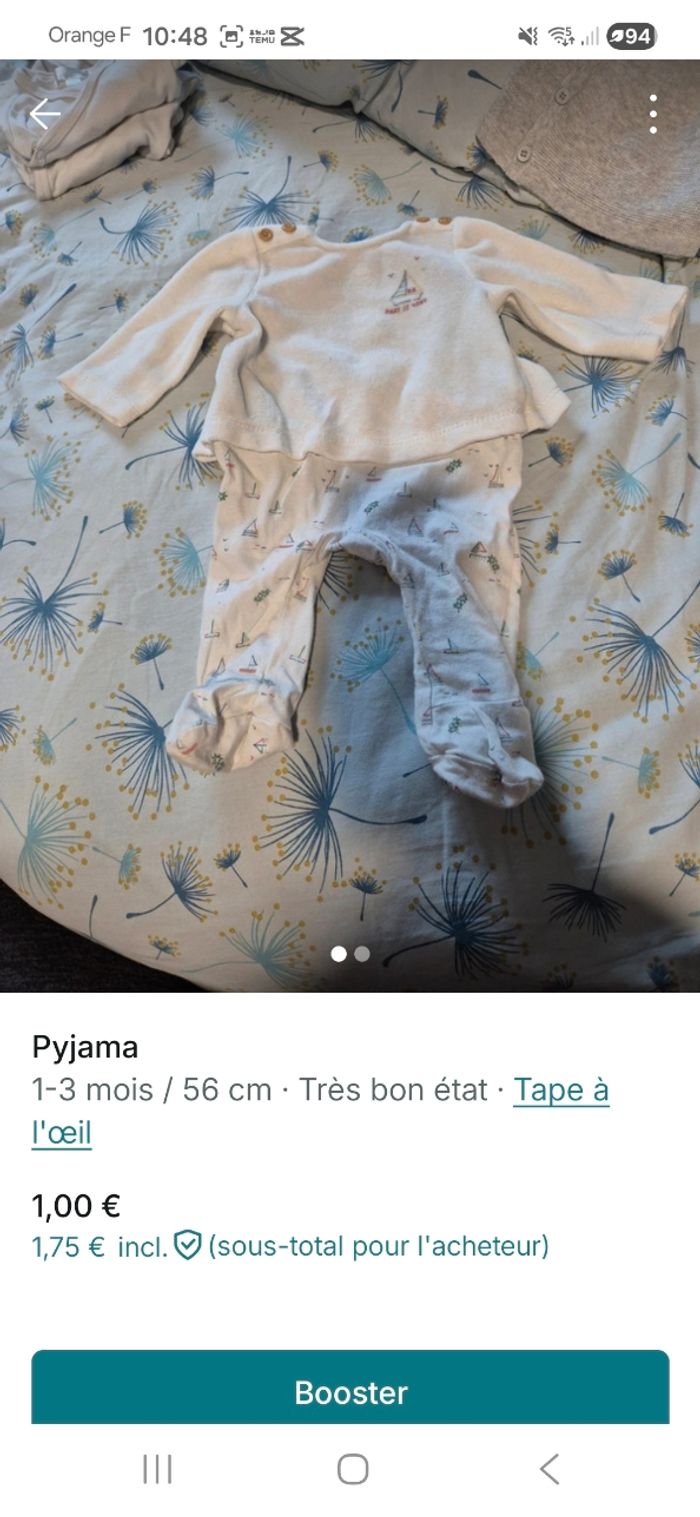Open the Tape à l'œil brand link

click(x=560, y=1090)
